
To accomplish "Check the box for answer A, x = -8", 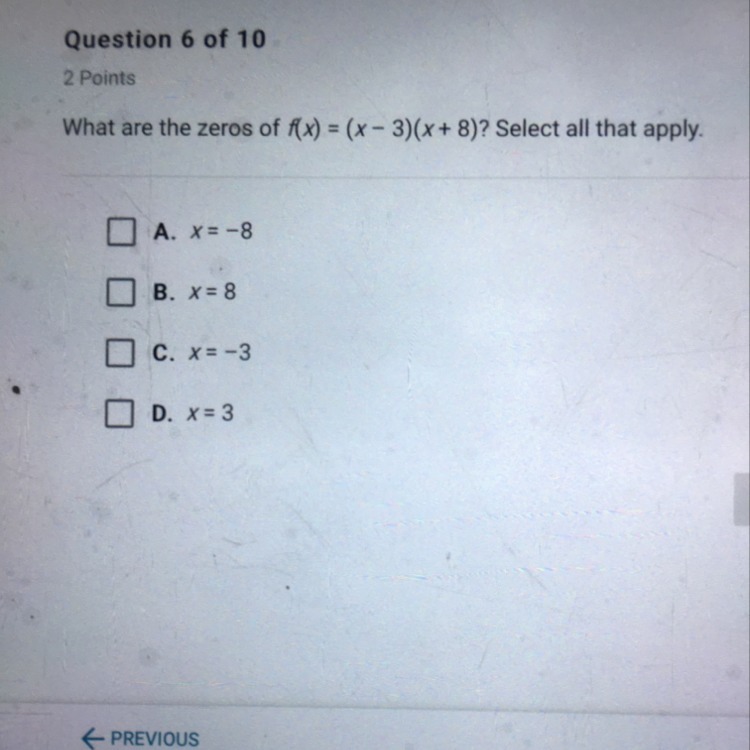I will [120, 233].
